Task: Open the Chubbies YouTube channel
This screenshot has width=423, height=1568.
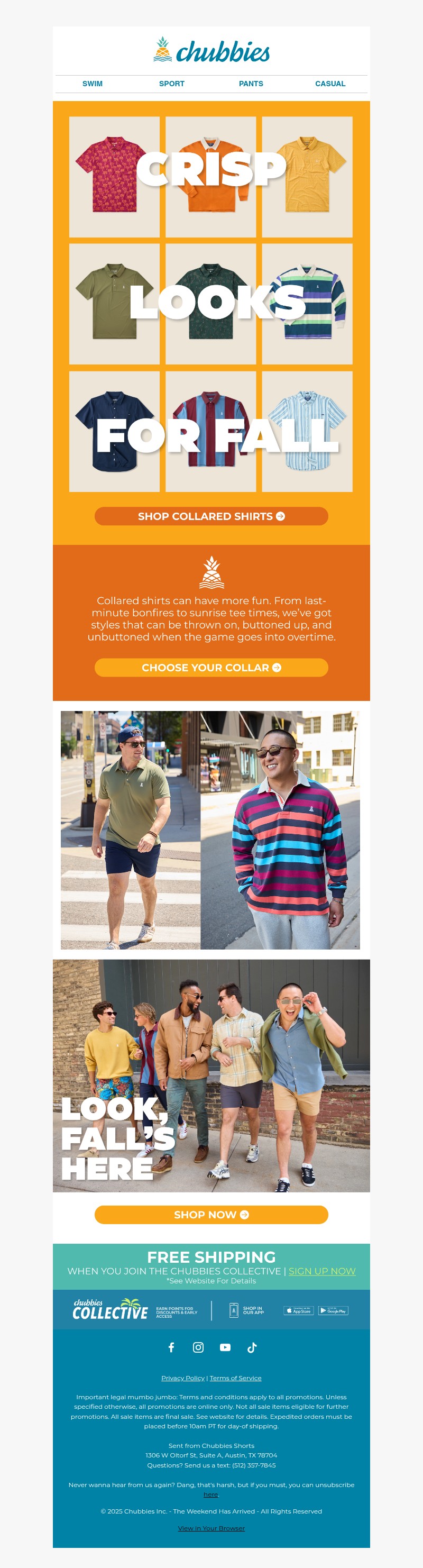Action: pos(225,1347)
